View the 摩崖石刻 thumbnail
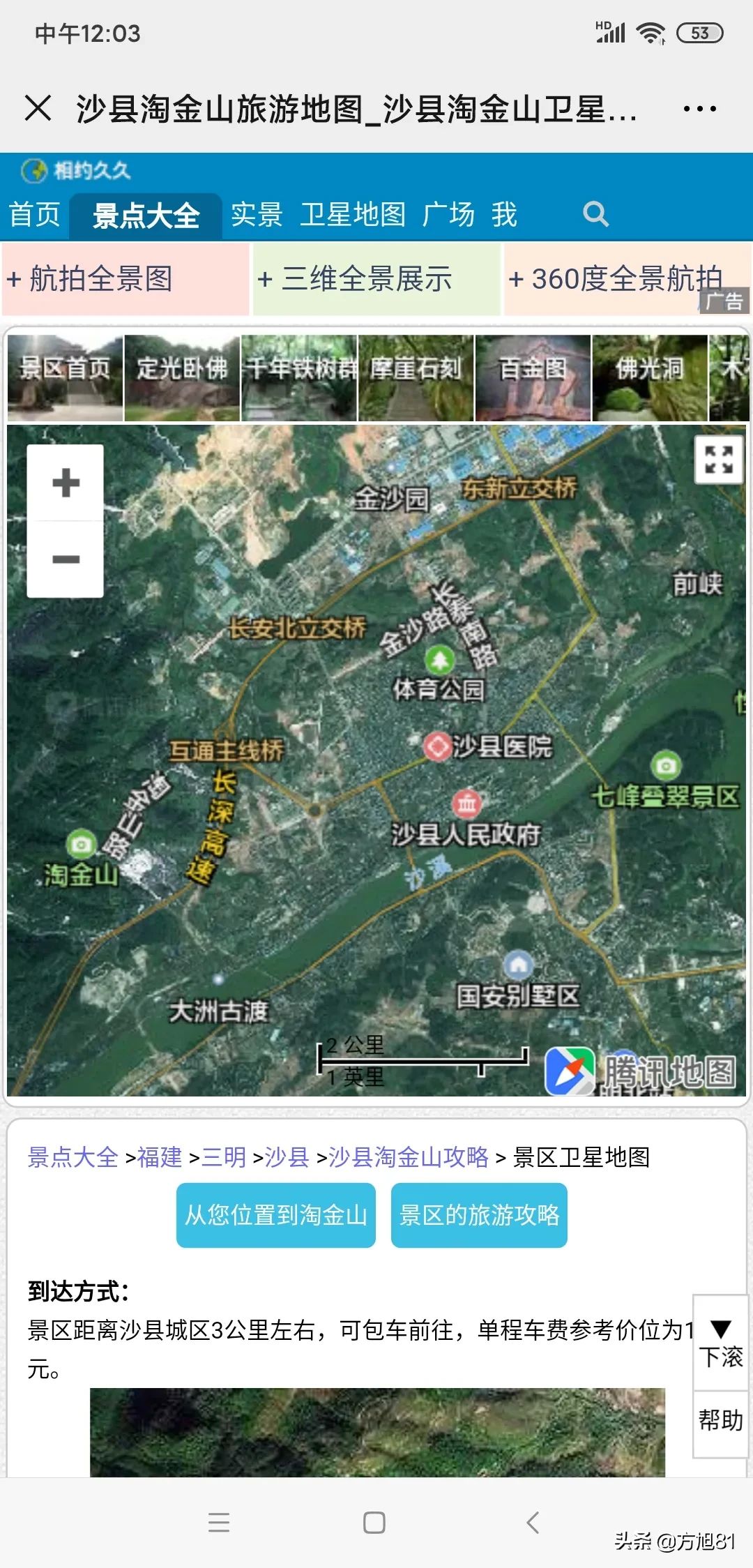The image size is (753, 1568). click(416, 377)
